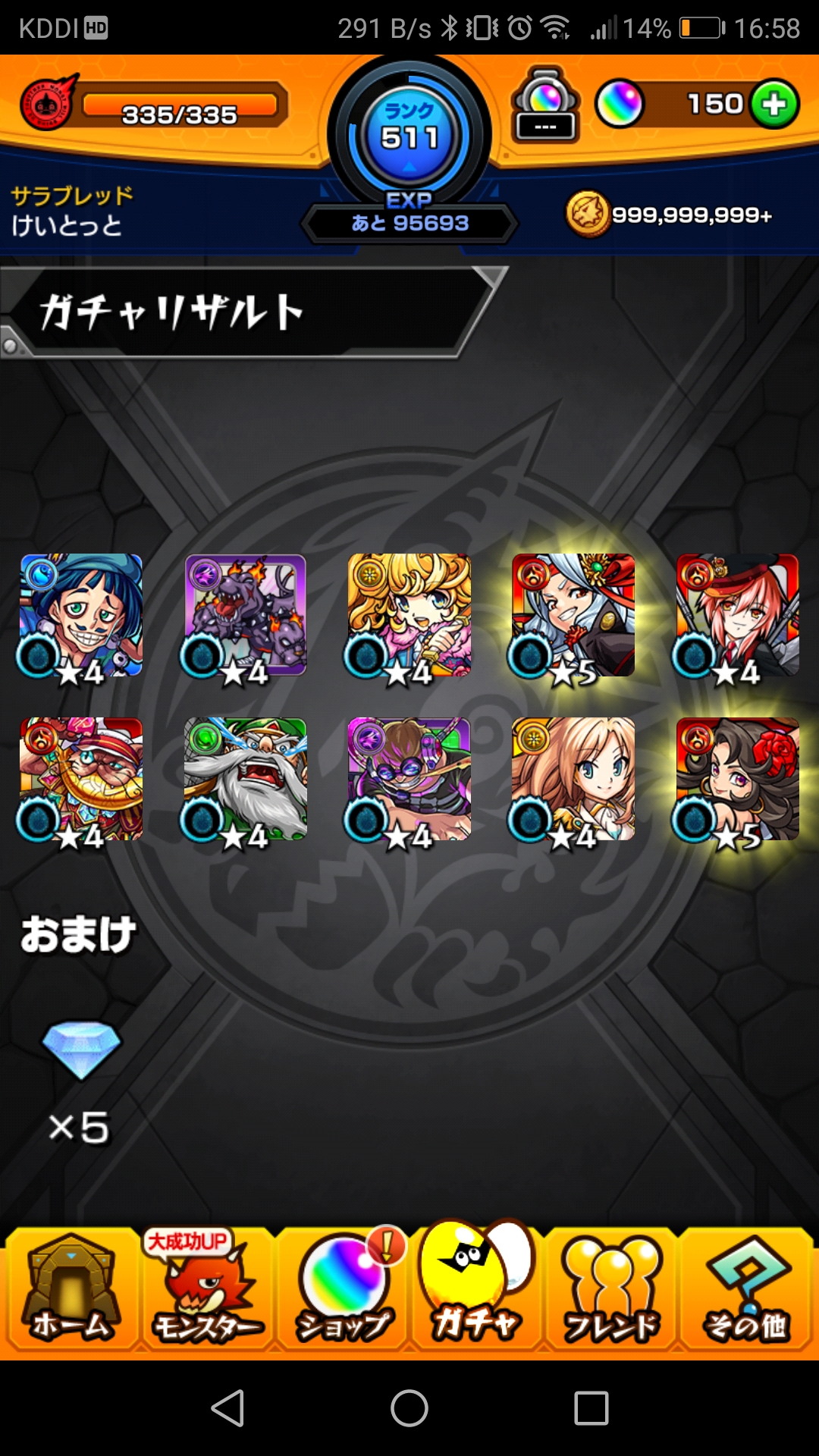
Task: Select the goggles-wearing purple ★4 monster
Action: point(409,780)
